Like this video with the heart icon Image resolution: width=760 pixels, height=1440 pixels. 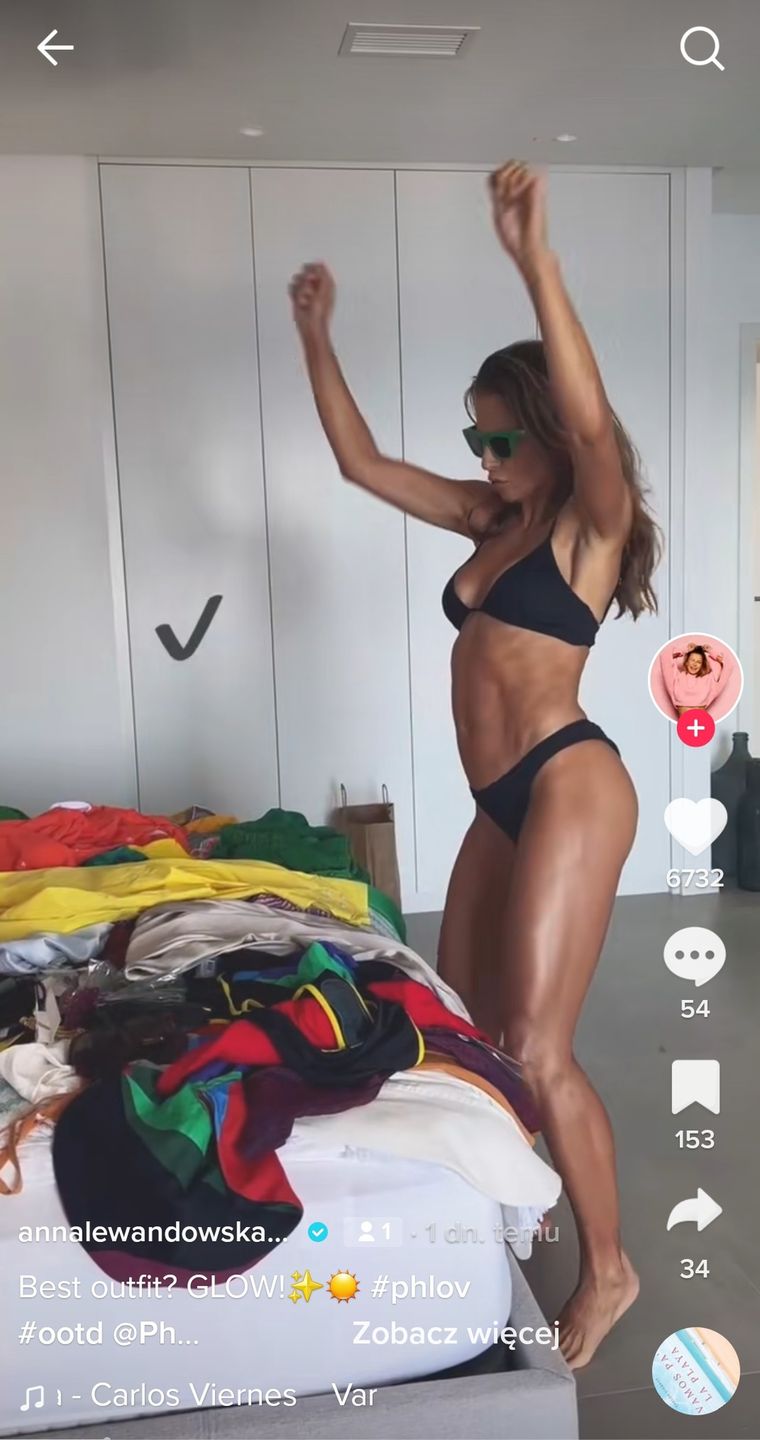[x=695, y=826]
